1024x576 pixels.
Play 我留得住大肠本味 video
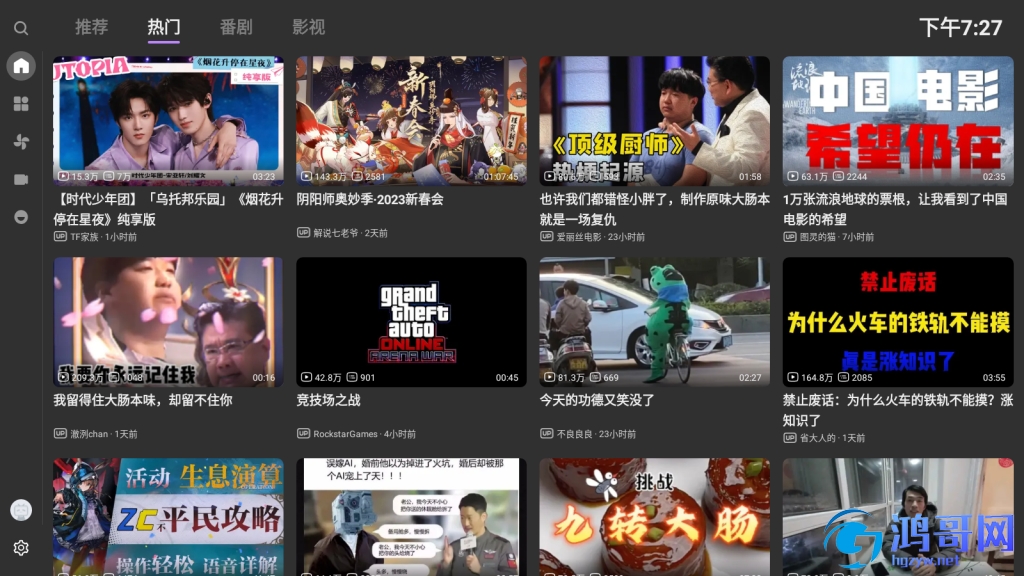(x=168, y=322)
